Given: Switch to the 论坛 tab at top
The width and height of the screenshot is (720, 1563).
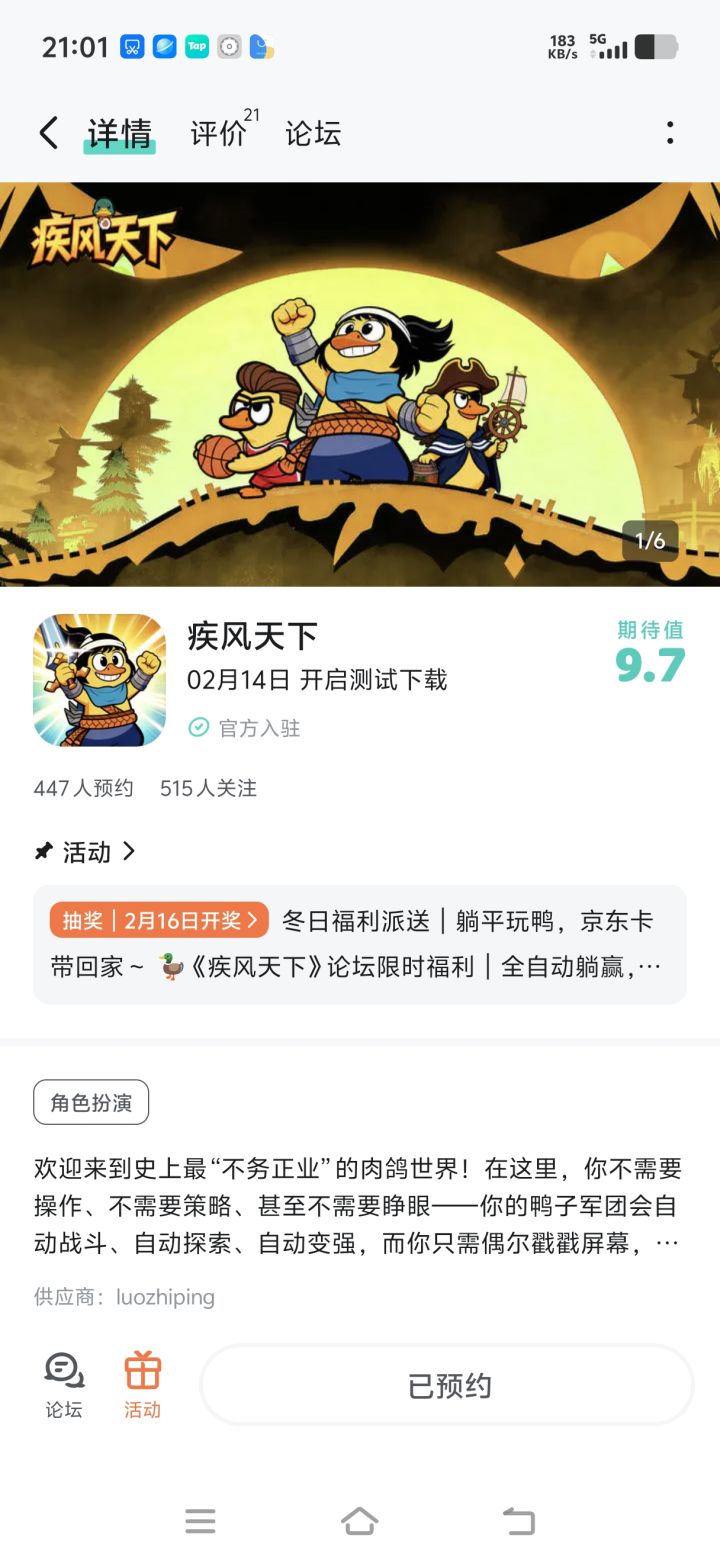Looking at the screenshot, I should pyautogui.click(x=311, y=133).
